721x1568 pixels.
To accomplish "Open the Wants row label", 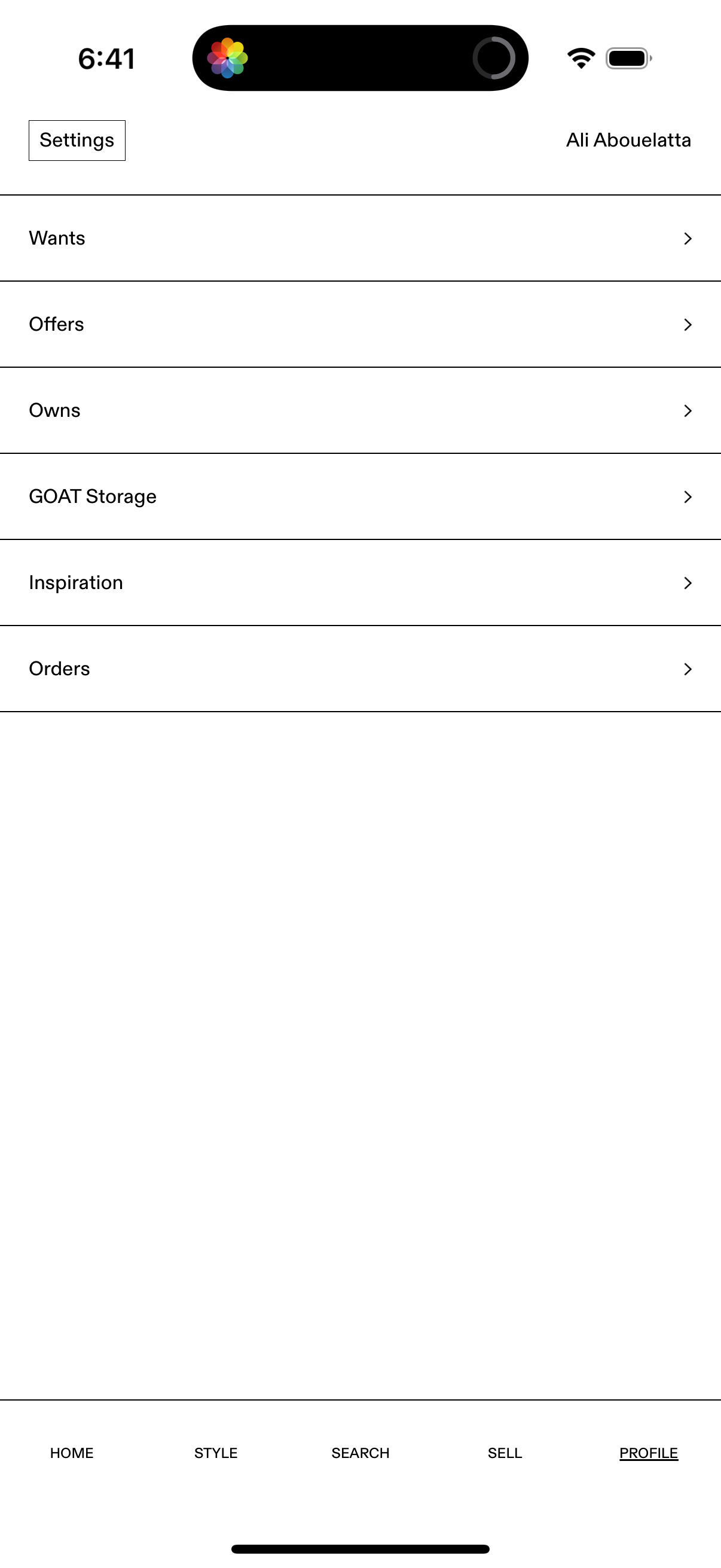I will point(57,238).
